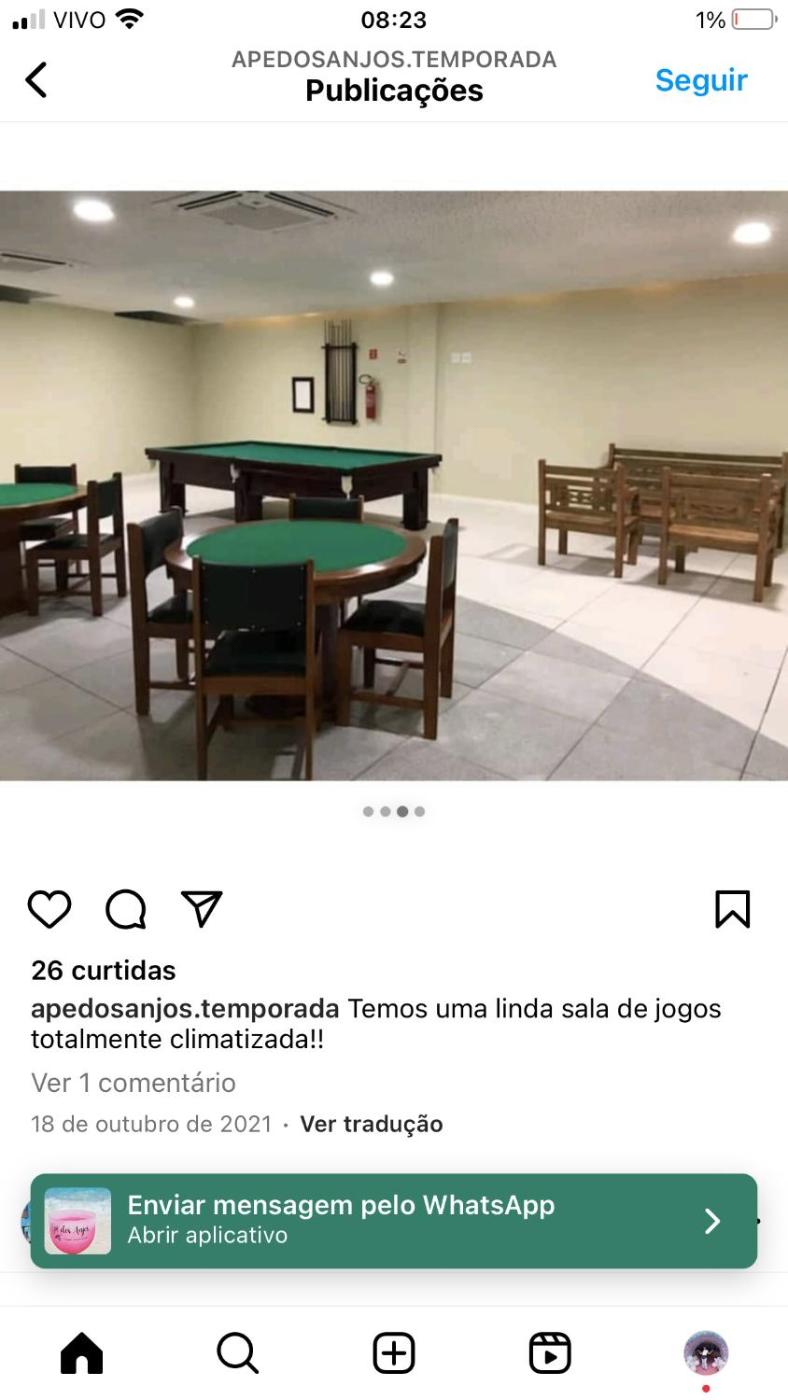The width and height of the screenshot is (788, 1400).
Task: Like the game room post
Action: 49,909
